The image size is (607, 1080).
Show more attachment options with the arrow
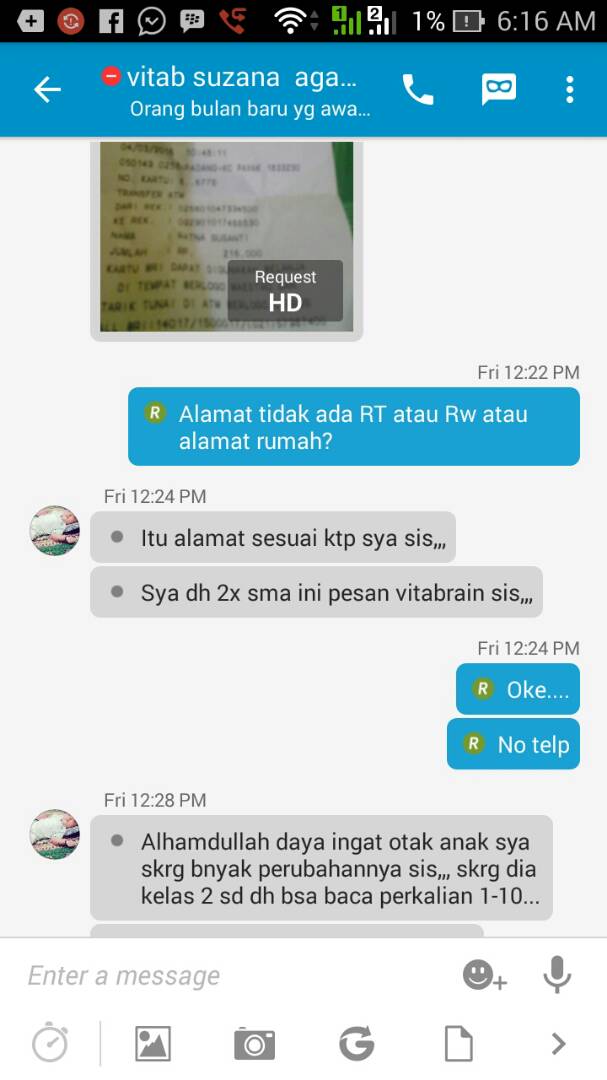(558, 1045)
